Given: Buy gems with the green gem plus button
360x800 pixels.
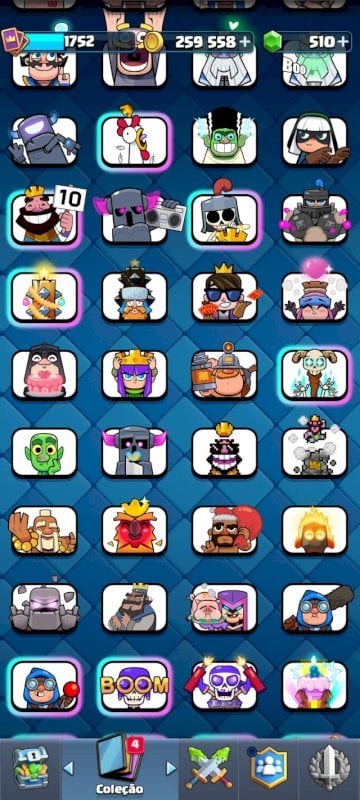Looking at the screenshot, I should coord(344,42).
